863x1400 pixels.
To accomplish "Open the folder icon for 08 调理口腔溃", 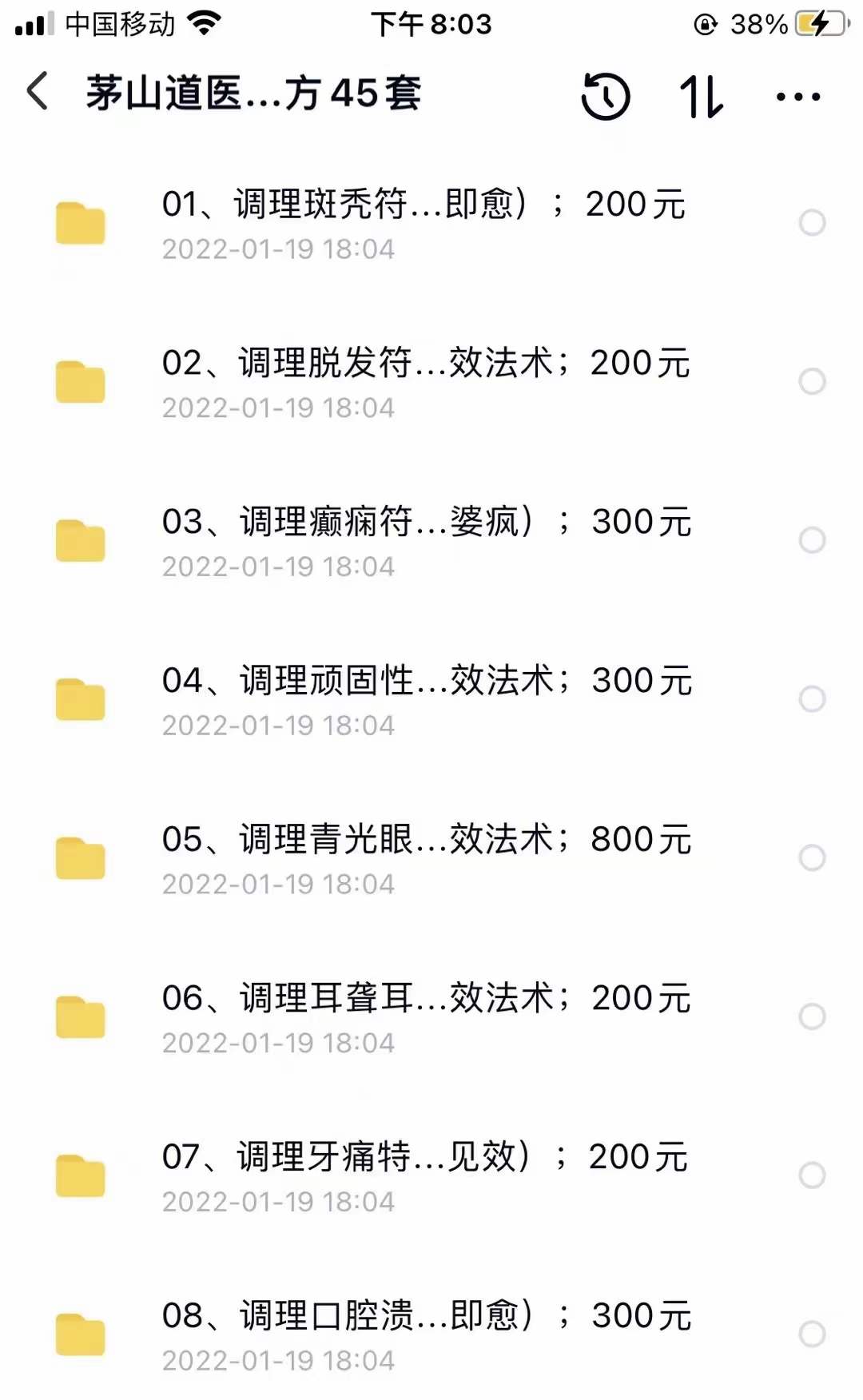I will click(x=80, y=1333).
